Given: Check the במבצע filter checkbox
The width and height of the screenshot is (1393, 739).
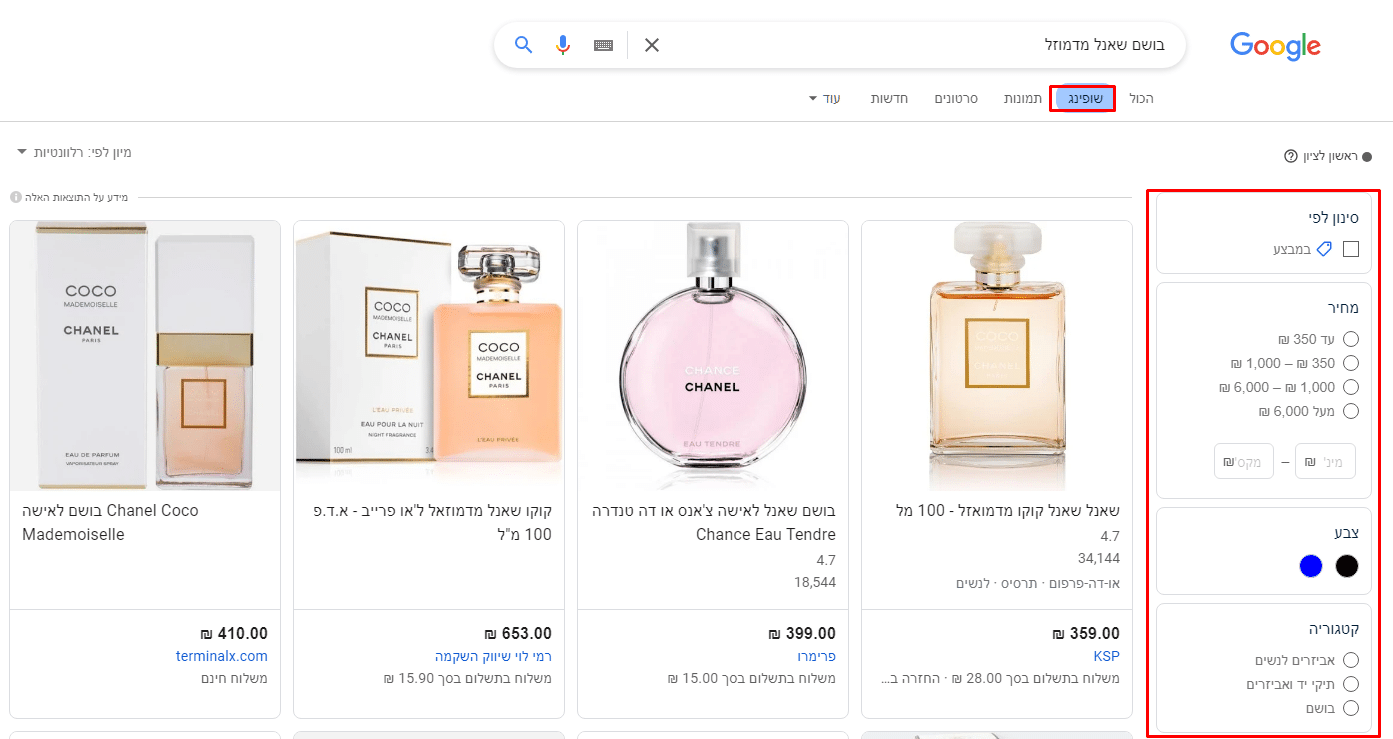Looking at the screenshot, I should pyautogui.click(x=1351, y=249).
